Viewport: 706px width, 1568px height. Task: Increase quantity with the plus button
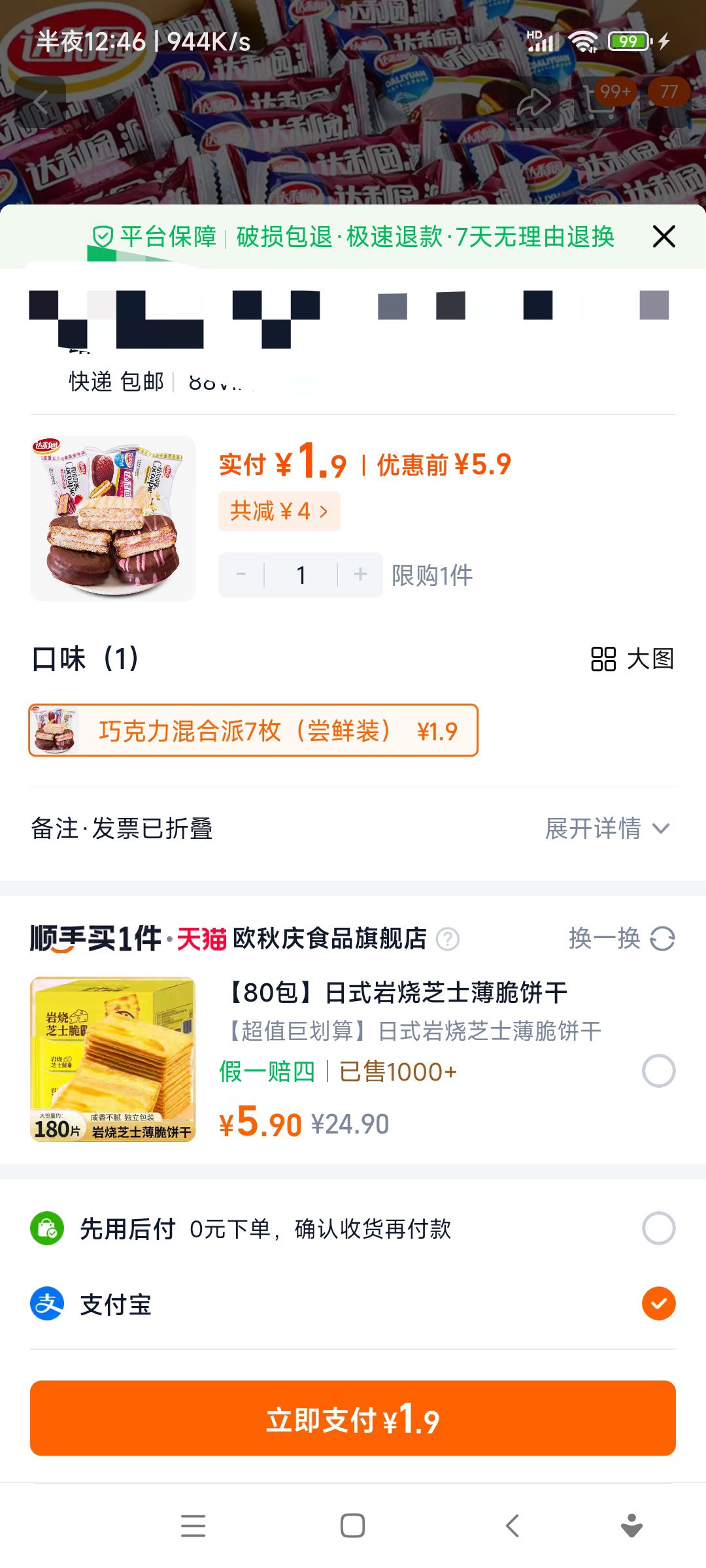(x=360, y=575)
